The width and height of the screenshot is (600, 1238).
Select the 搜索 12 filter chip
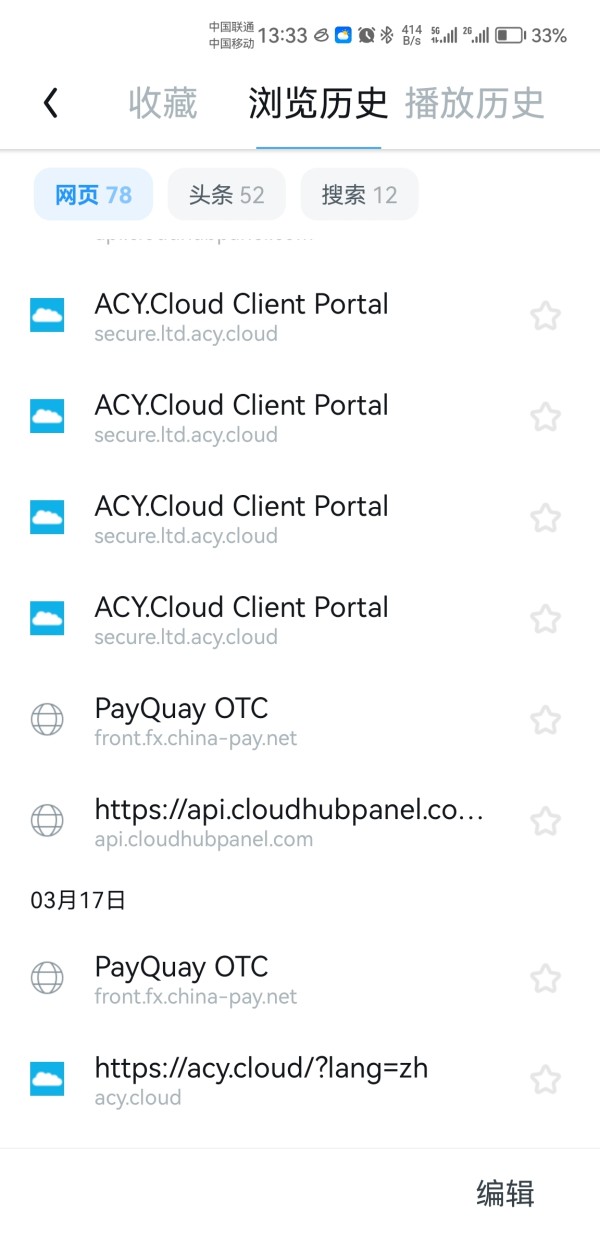click(359, 194)
